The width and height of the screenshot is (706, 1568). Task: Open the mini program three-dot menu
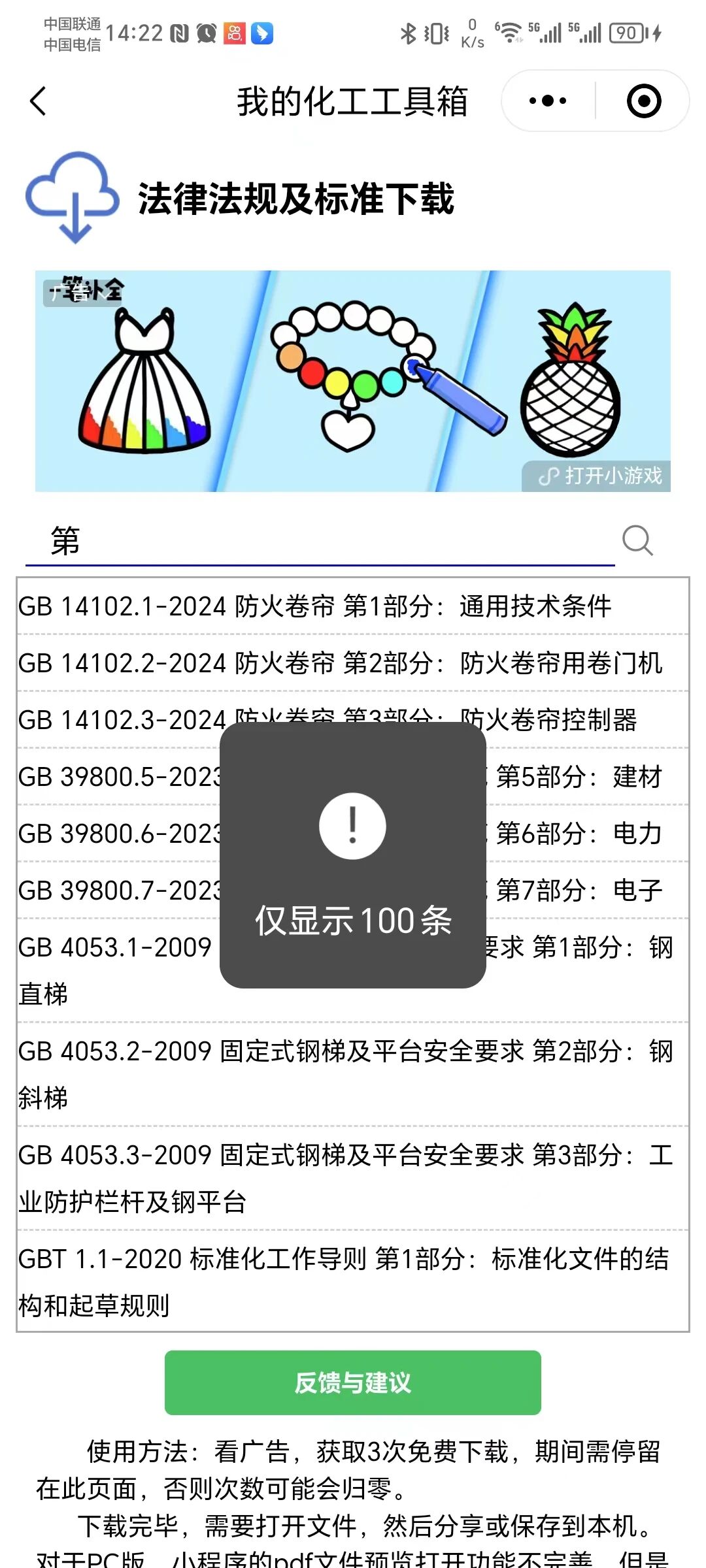[x=548, y=101]
